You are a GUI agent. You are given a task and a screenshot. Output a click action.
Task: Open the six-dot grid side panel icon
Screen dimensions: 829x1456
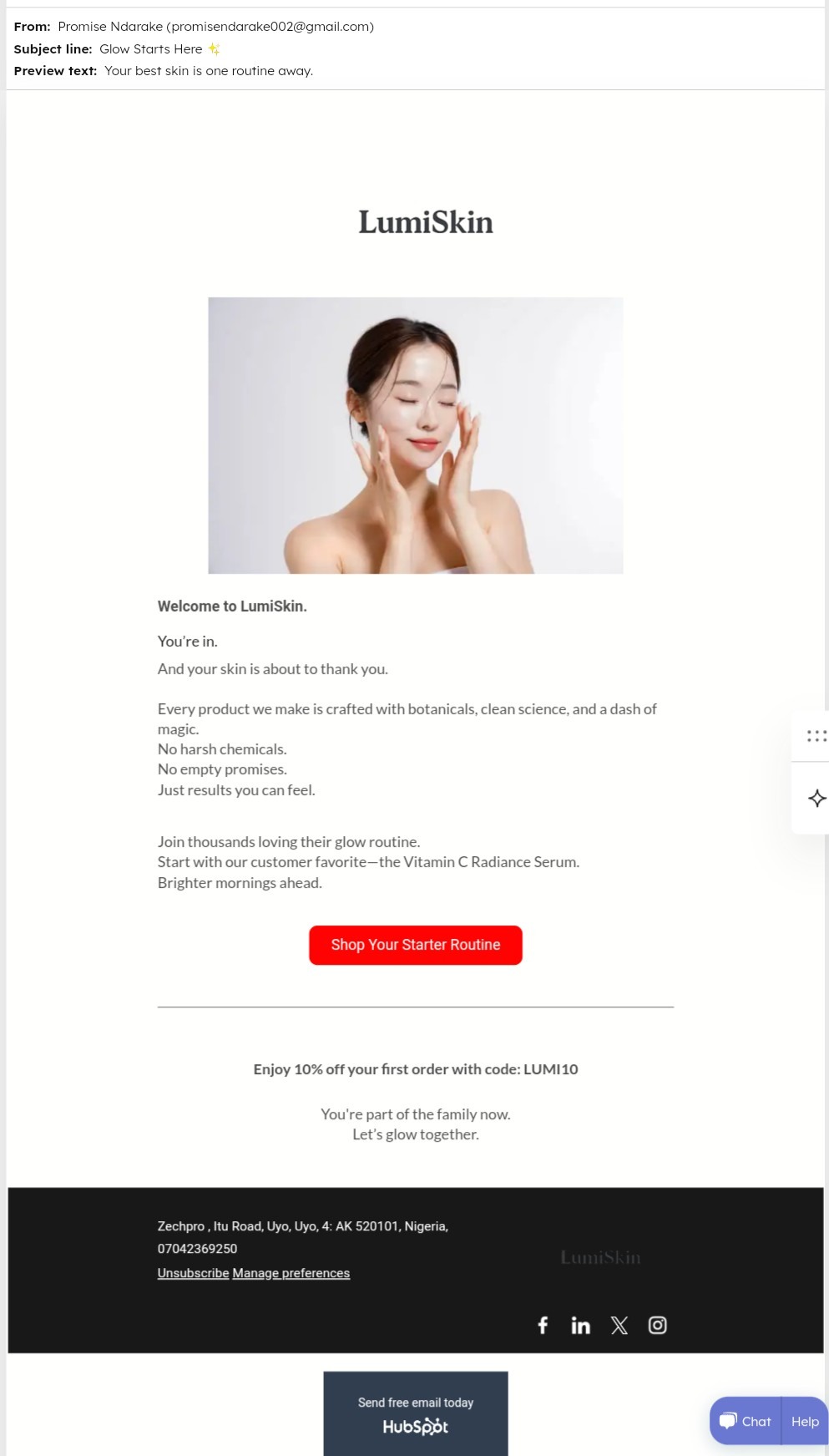816,736
